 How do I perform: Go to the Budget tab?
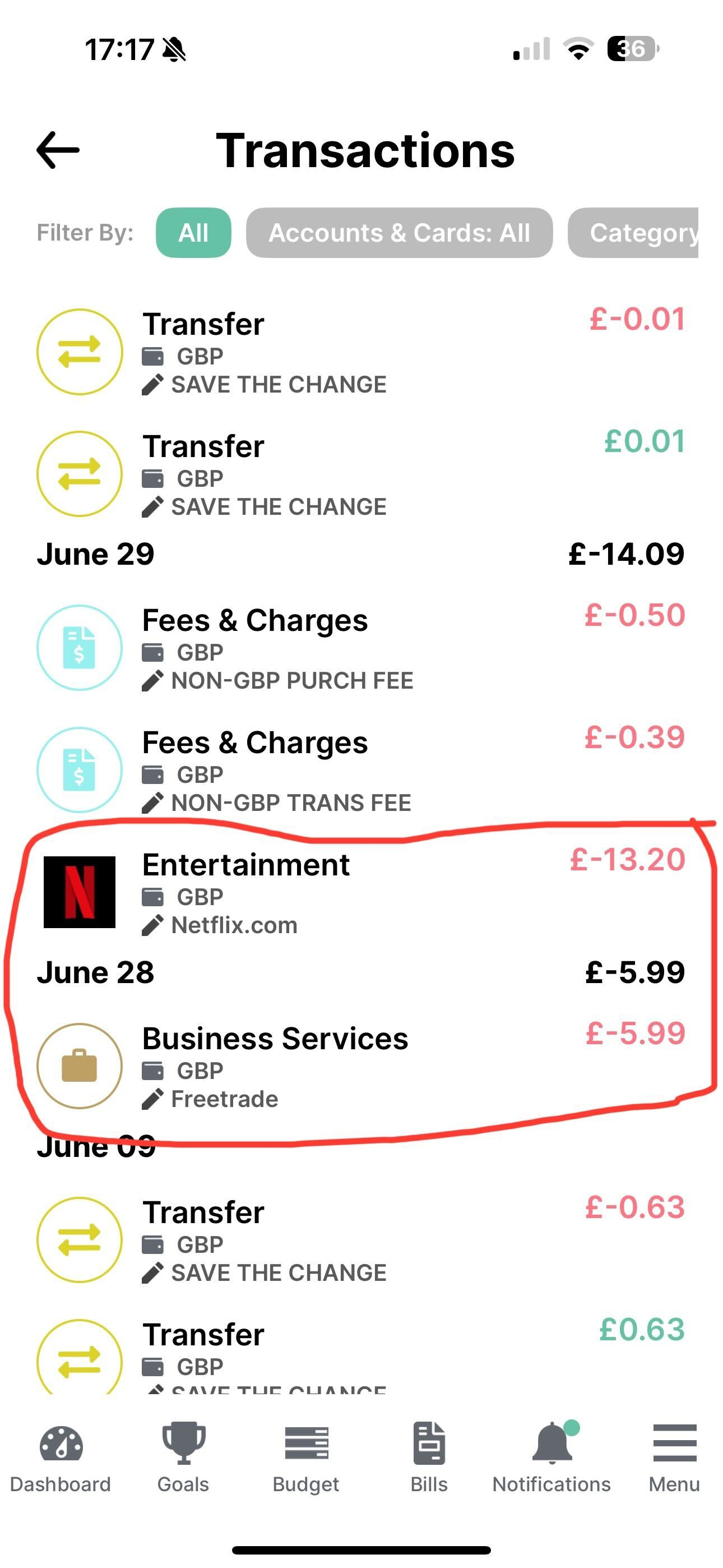[x=306, y=1459]
